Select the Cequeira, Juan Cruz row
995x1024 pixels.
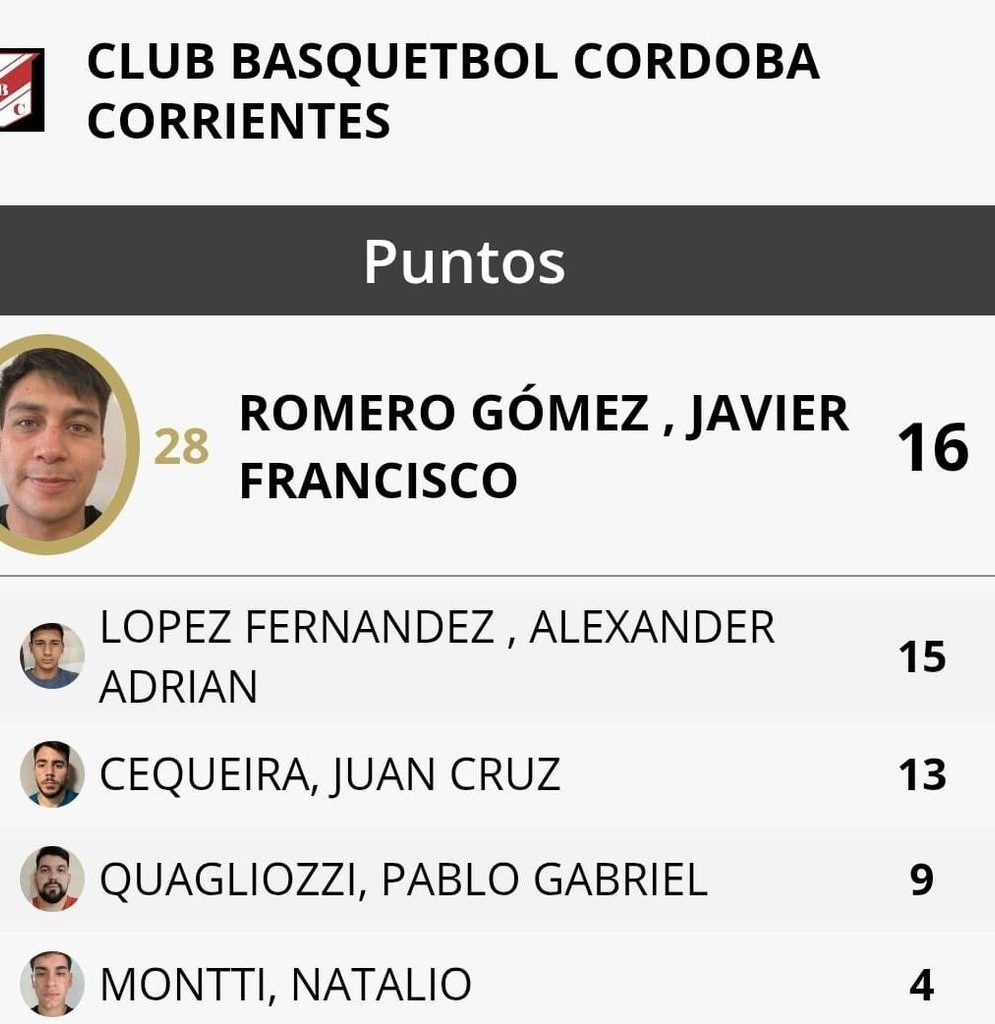tap(498, 775)
